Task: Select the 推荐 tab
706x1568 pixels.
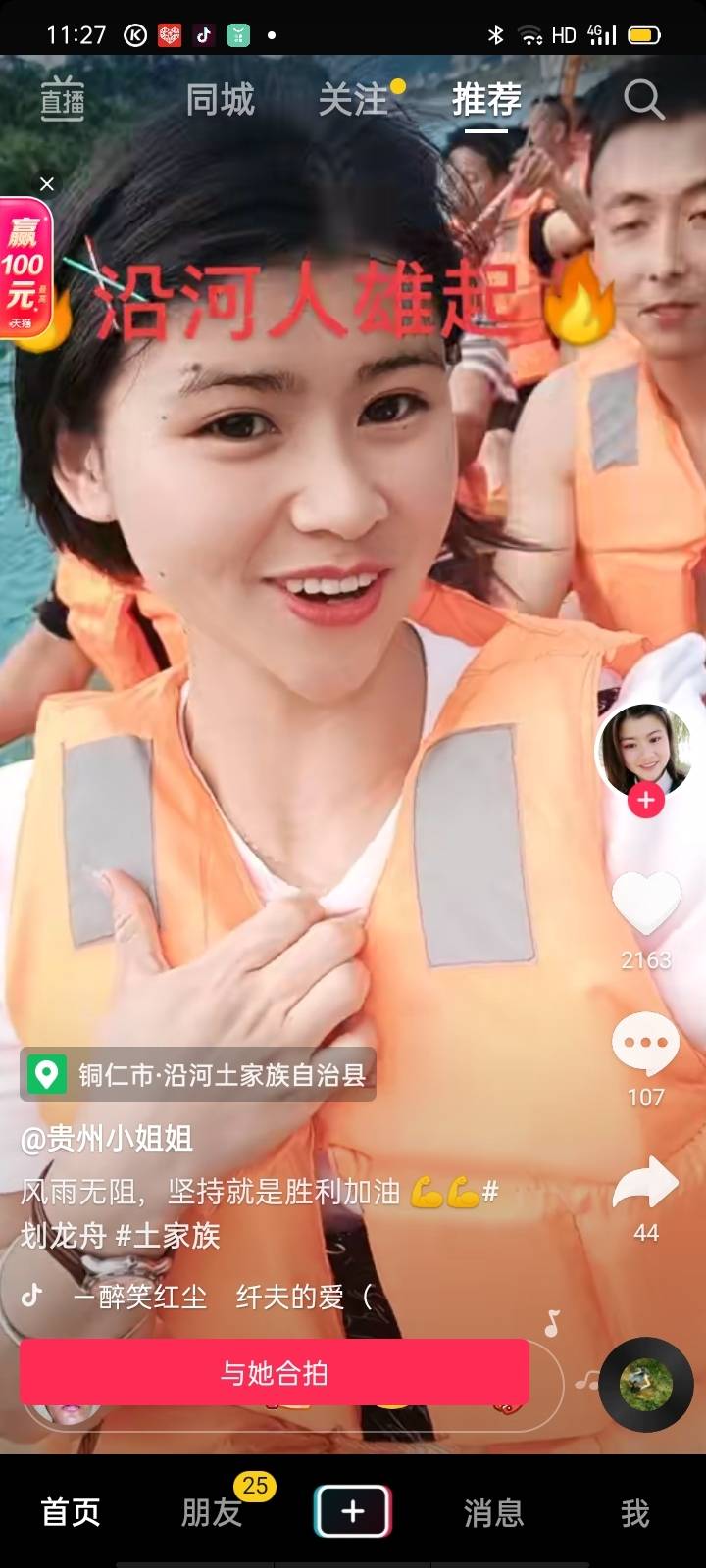Action: coord(486,99)
